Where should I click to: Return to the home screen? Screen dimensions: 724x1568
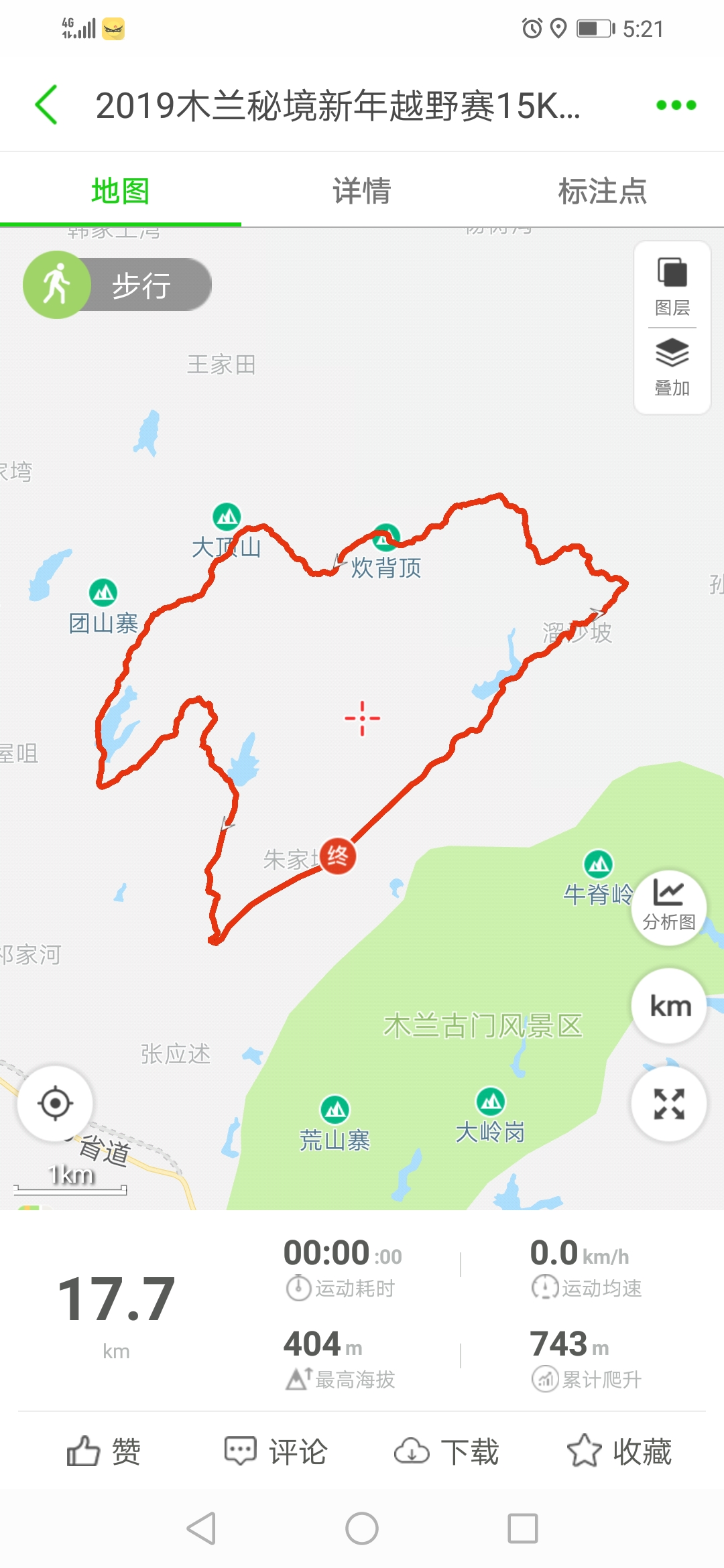click(x=362, y=1528)
